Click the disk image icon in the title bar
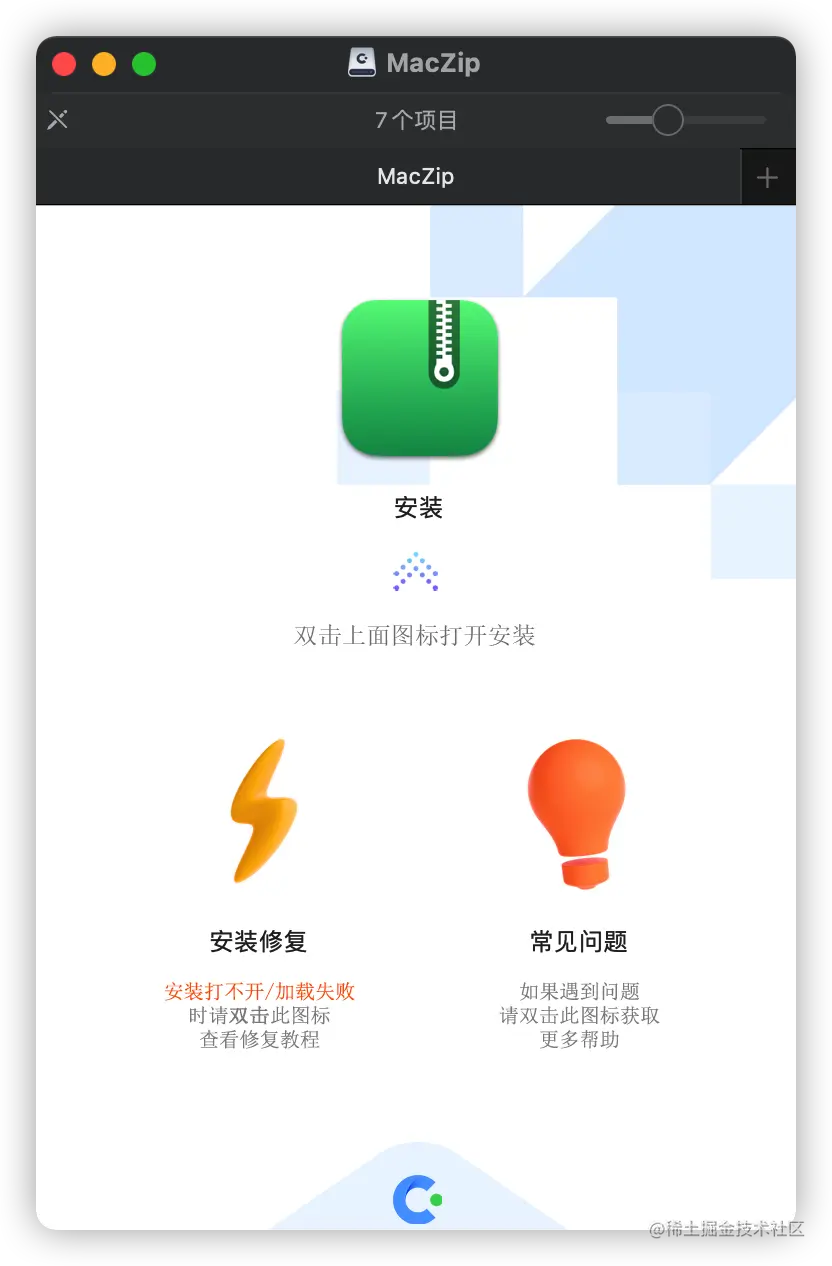Screen dimensions: 832x1266 tap(362, 62)
